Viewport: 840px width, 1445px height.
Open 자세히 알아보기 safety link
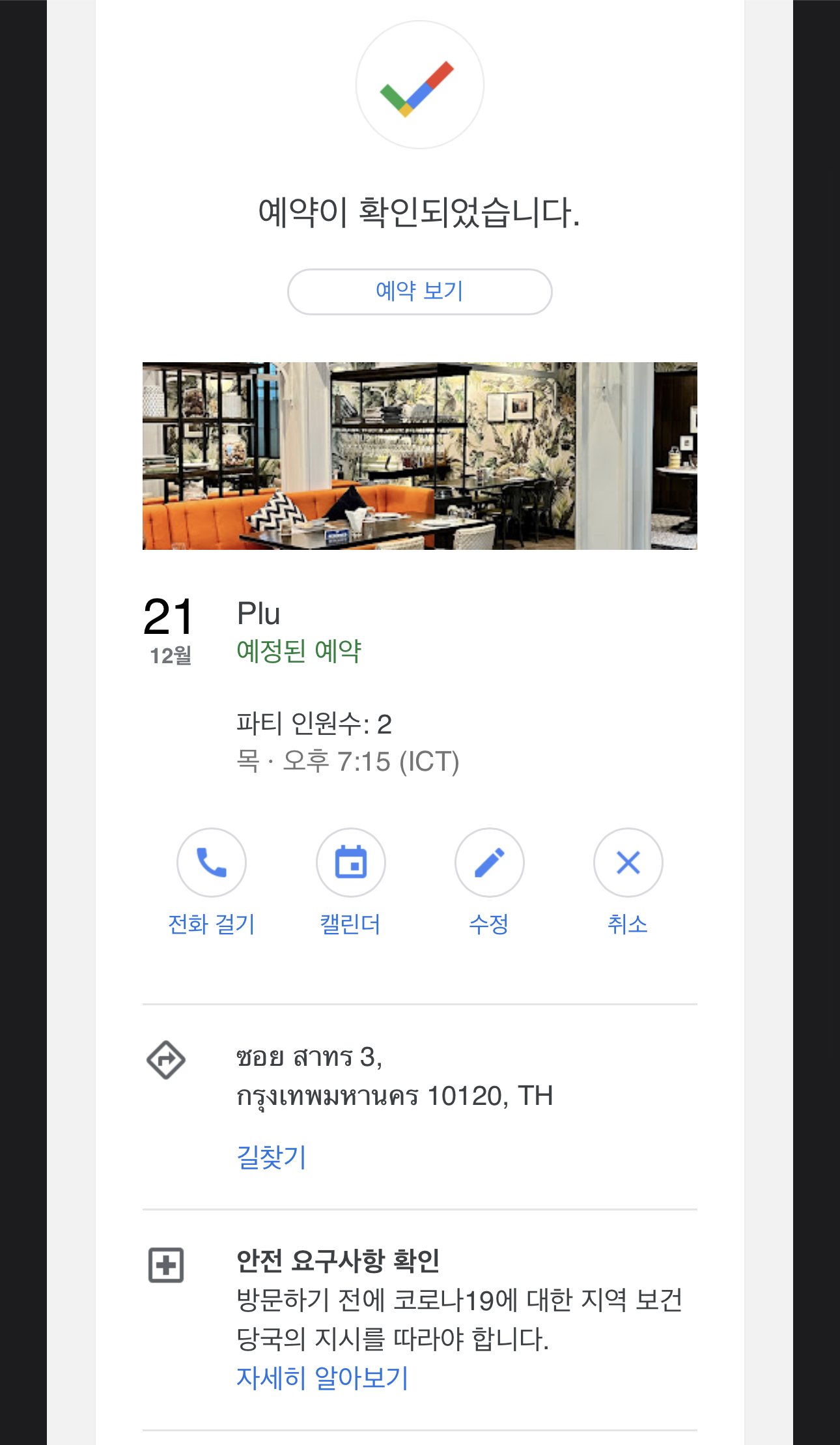[x=322, y=1377]
